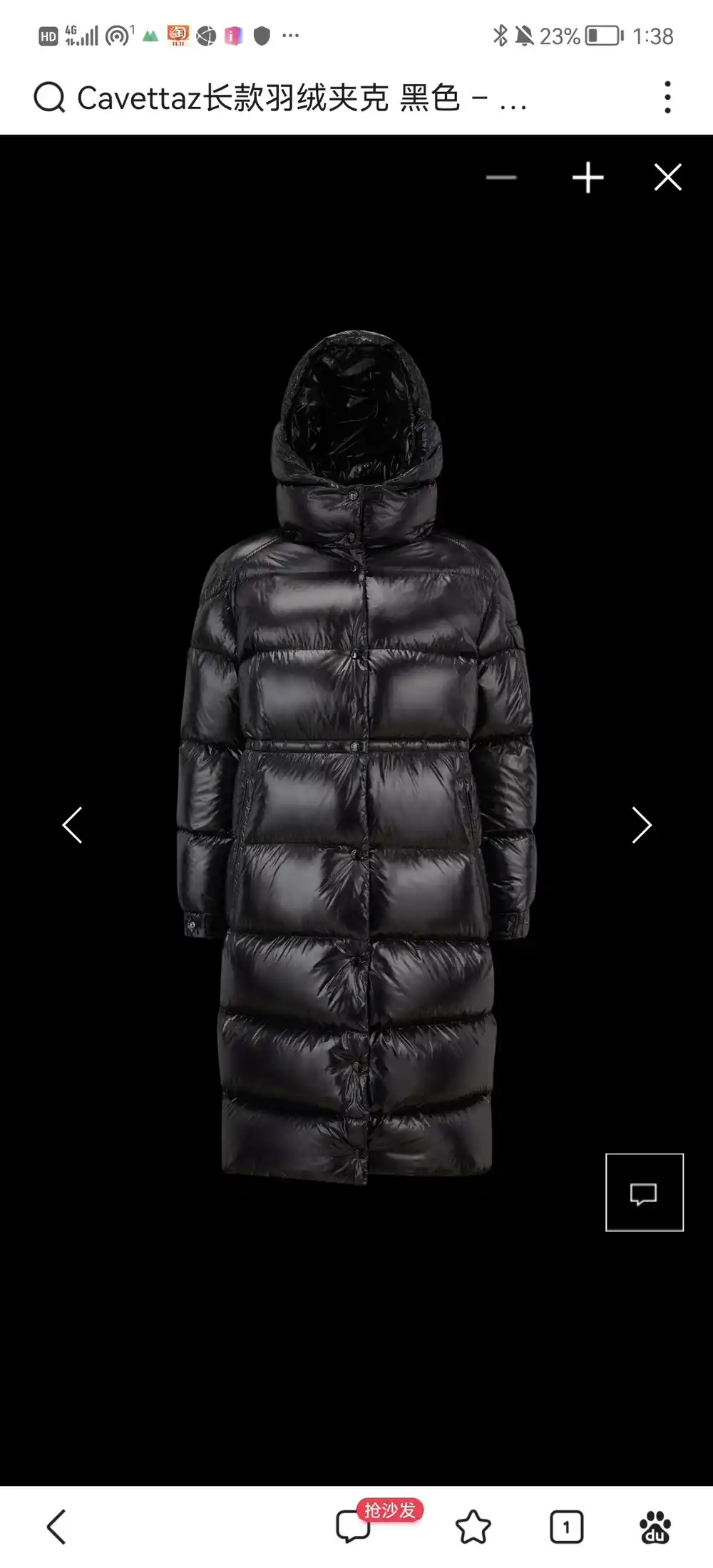The image size is (713, 1568).
Task: Go back with the browser arrow
Action: pyautogui.click(x=56, y=1527)
